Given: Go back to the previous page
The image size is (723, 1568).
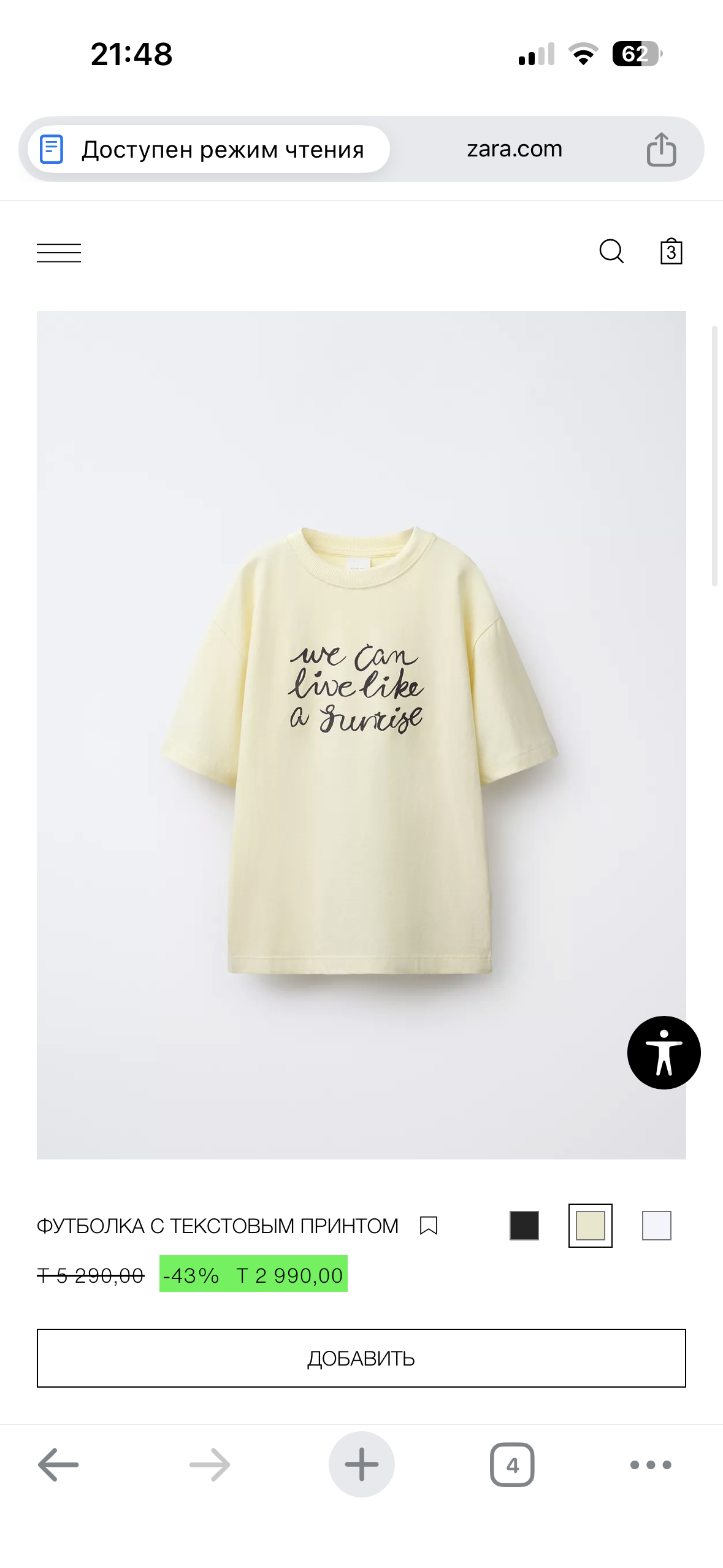Looking at the screenshot, I should click(58, 1464).
